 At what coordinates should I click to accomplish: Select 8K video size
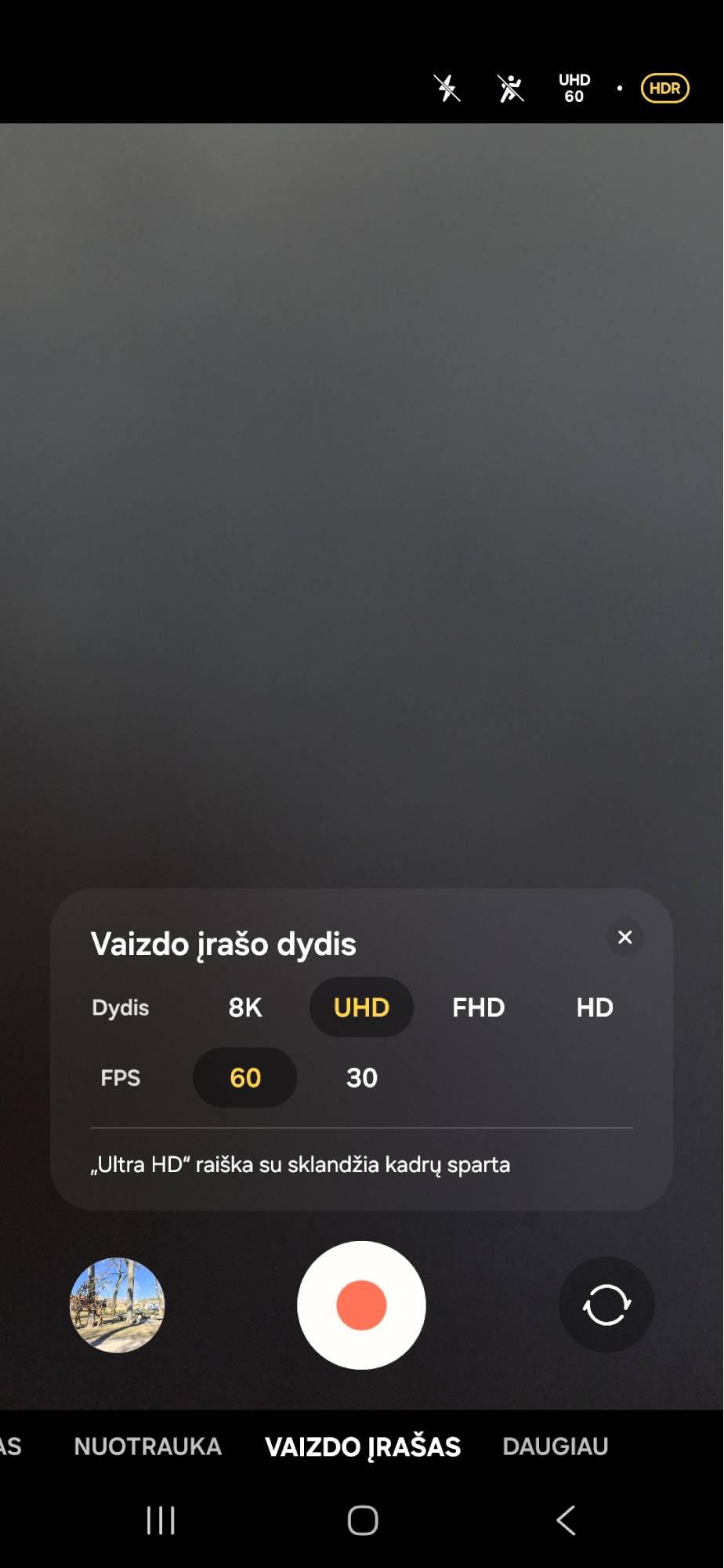point(245,1007)
